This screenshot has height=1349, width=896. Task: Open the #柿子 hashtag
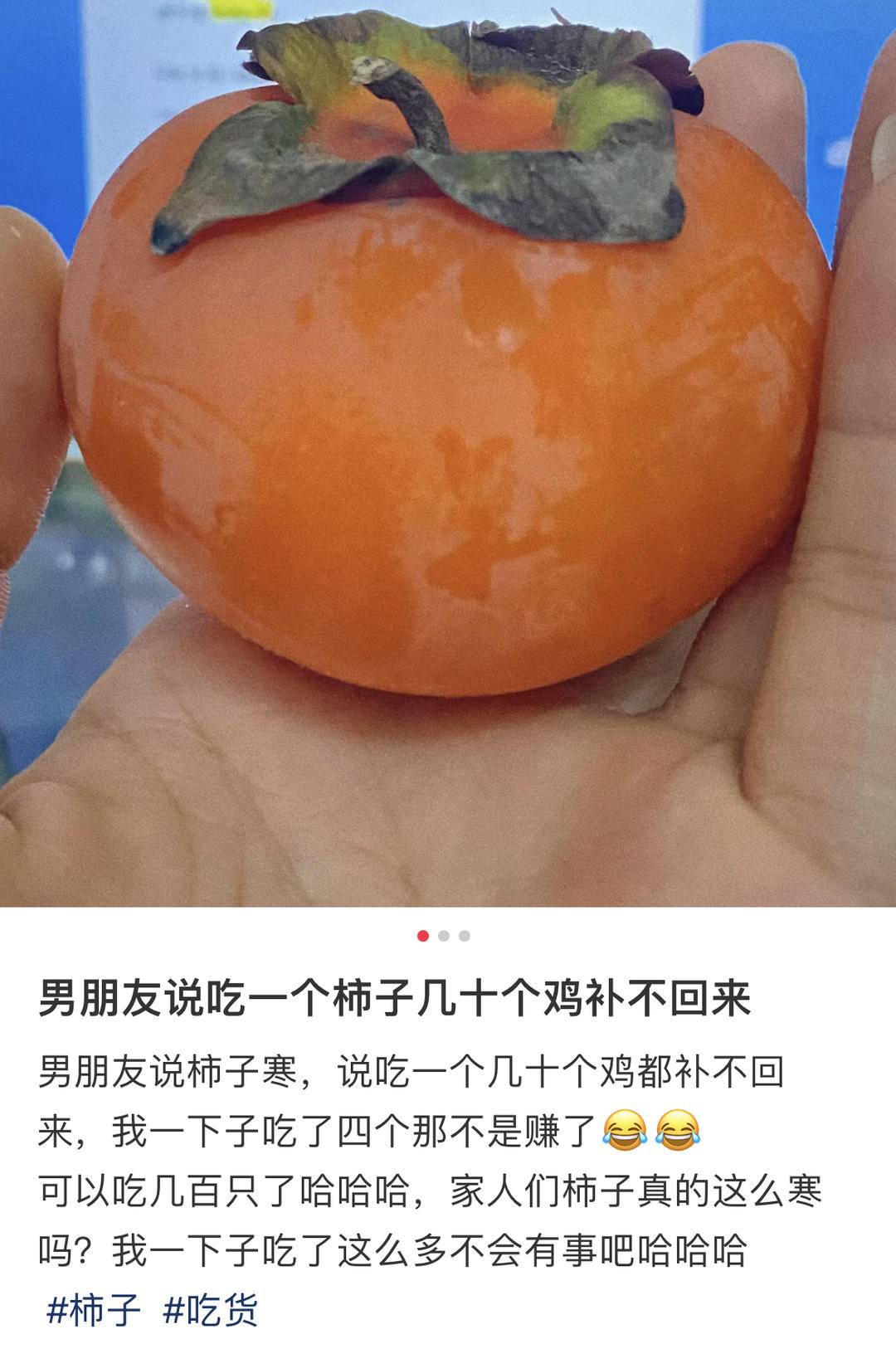coord(93,1310)
